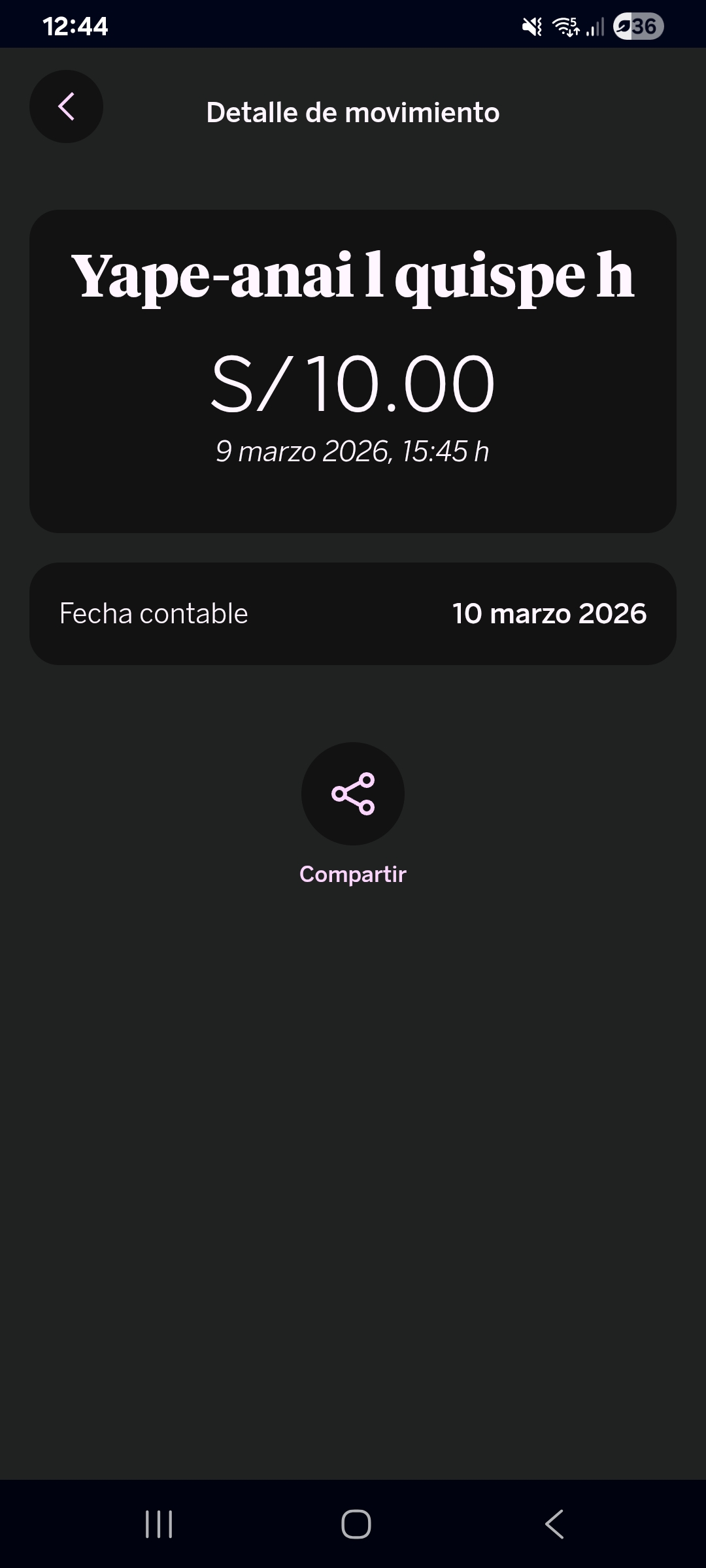Image resolution: width=706 pixels, height=1568 pixels.
Task: Go to the phone home screen
Action: coord(356,1524)
